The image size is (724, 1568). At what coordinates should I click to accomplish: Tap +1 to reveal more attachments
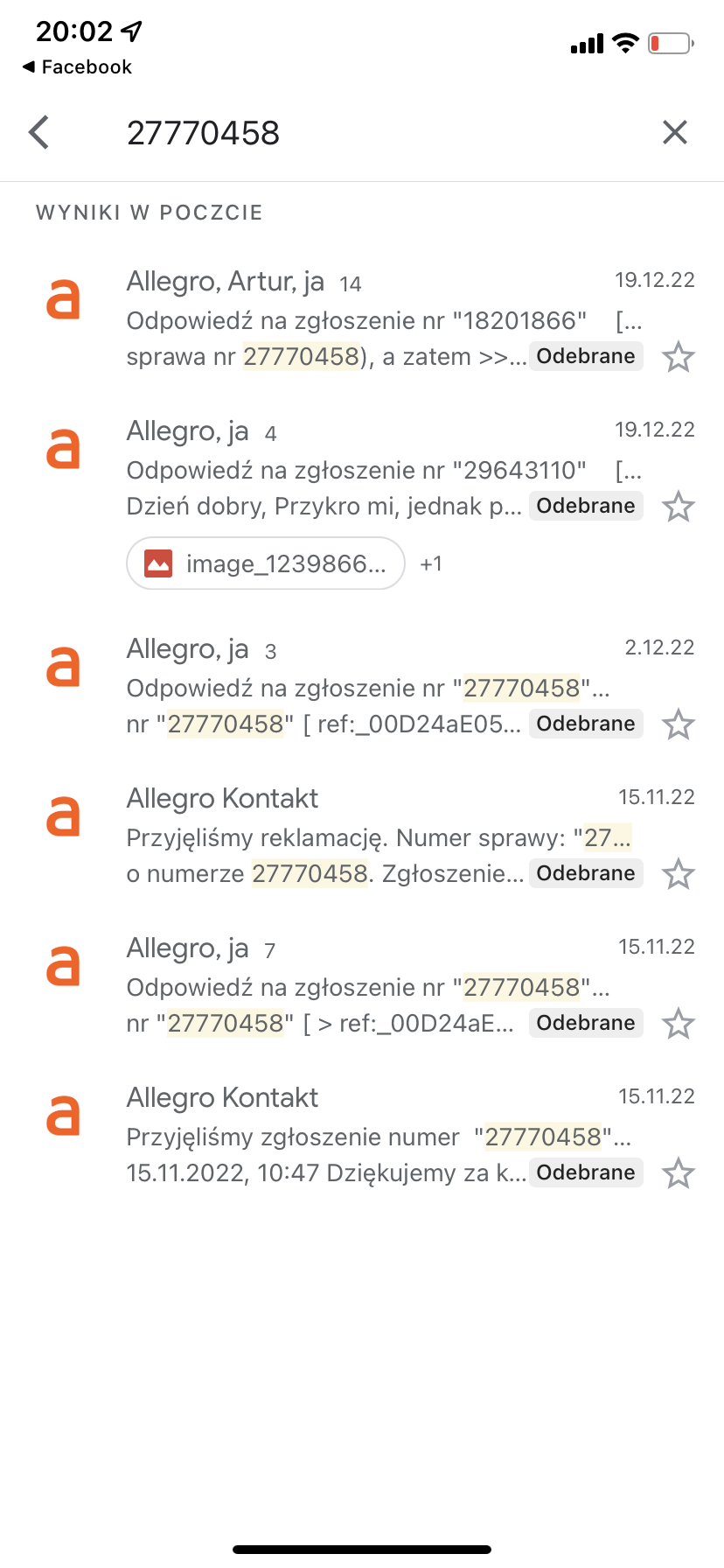(x=430, y=563)
